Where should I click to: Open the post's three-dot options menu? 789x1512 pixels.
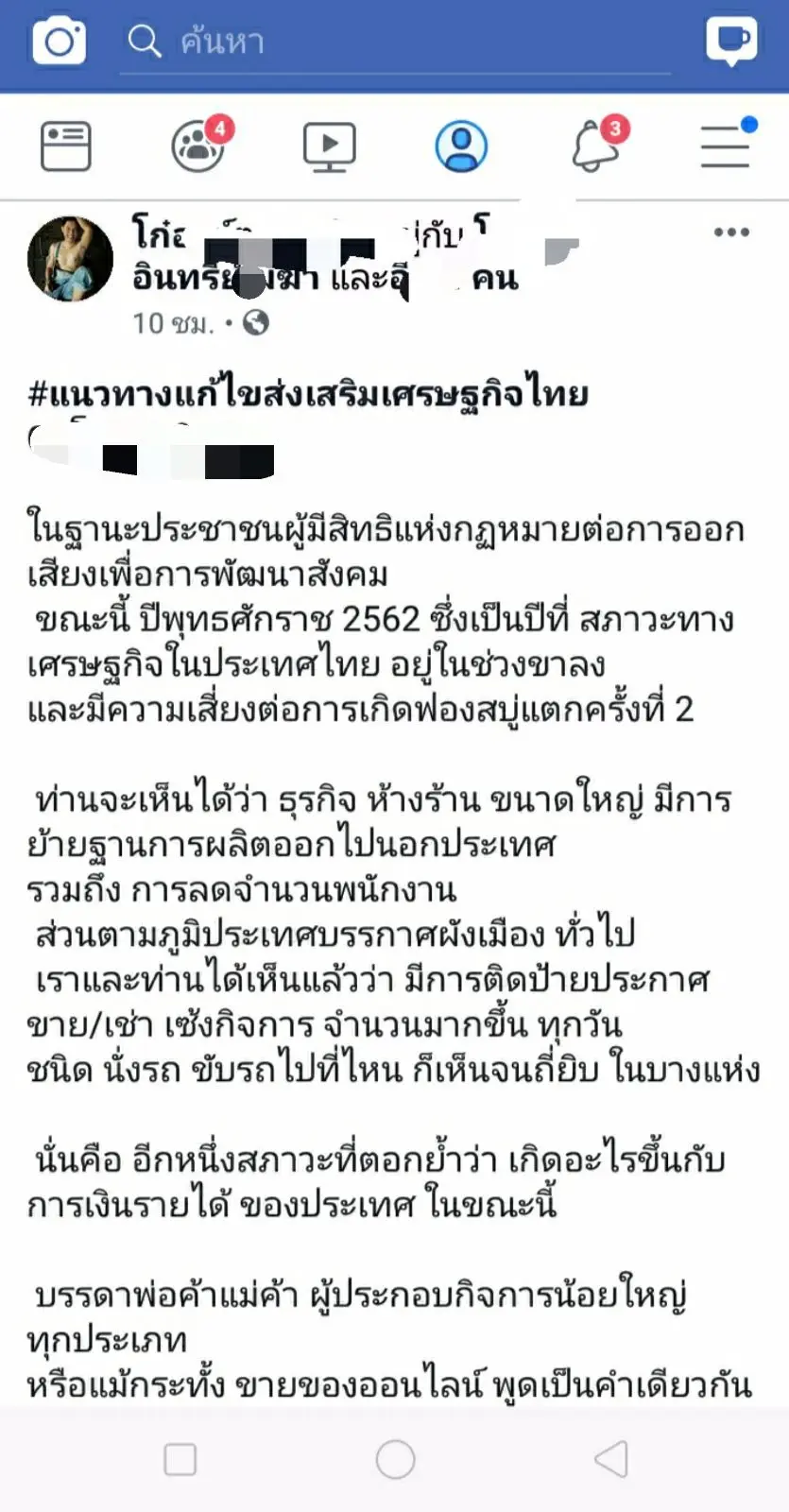coord(731,232)
